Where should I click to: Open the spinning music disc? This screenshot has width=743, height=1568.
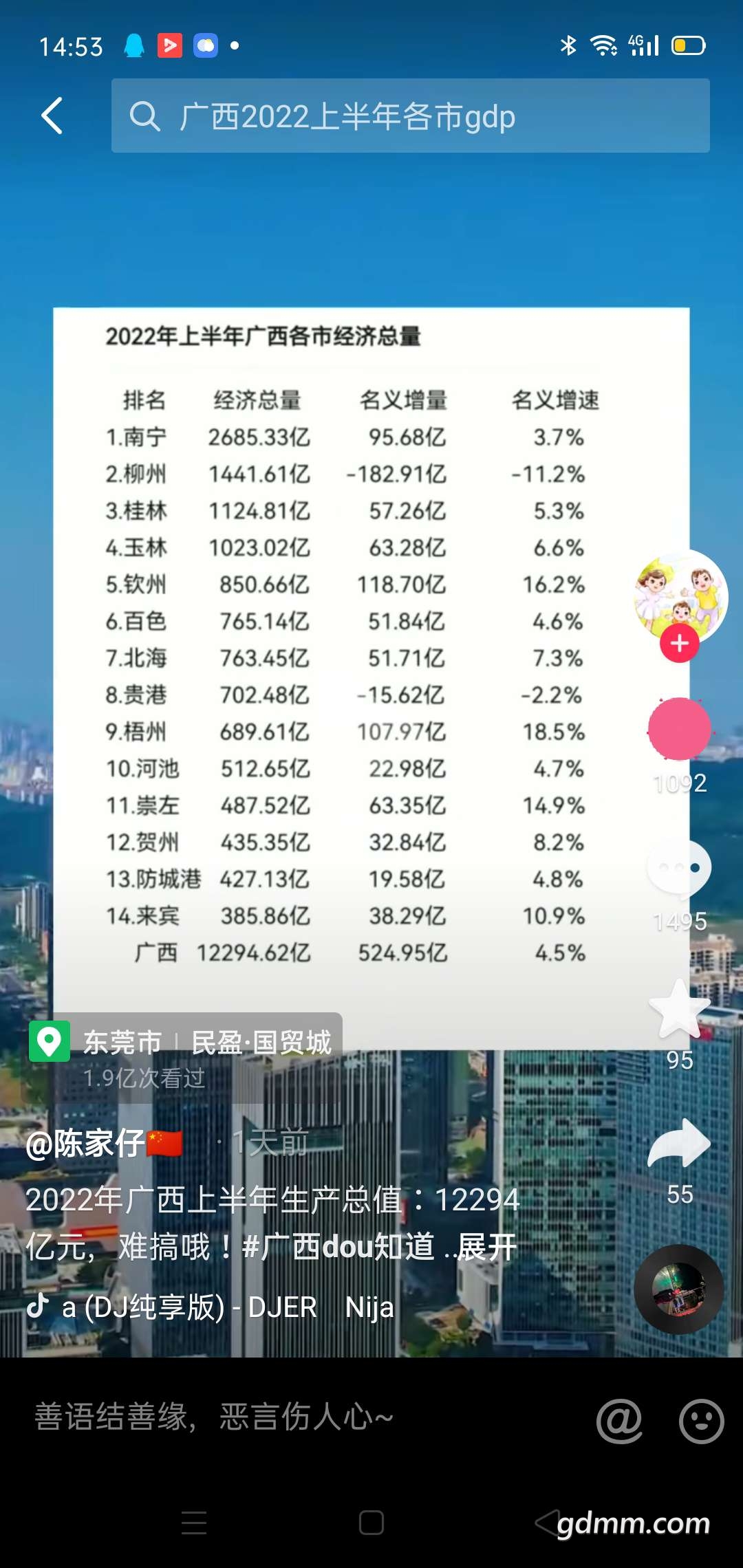678,1290
